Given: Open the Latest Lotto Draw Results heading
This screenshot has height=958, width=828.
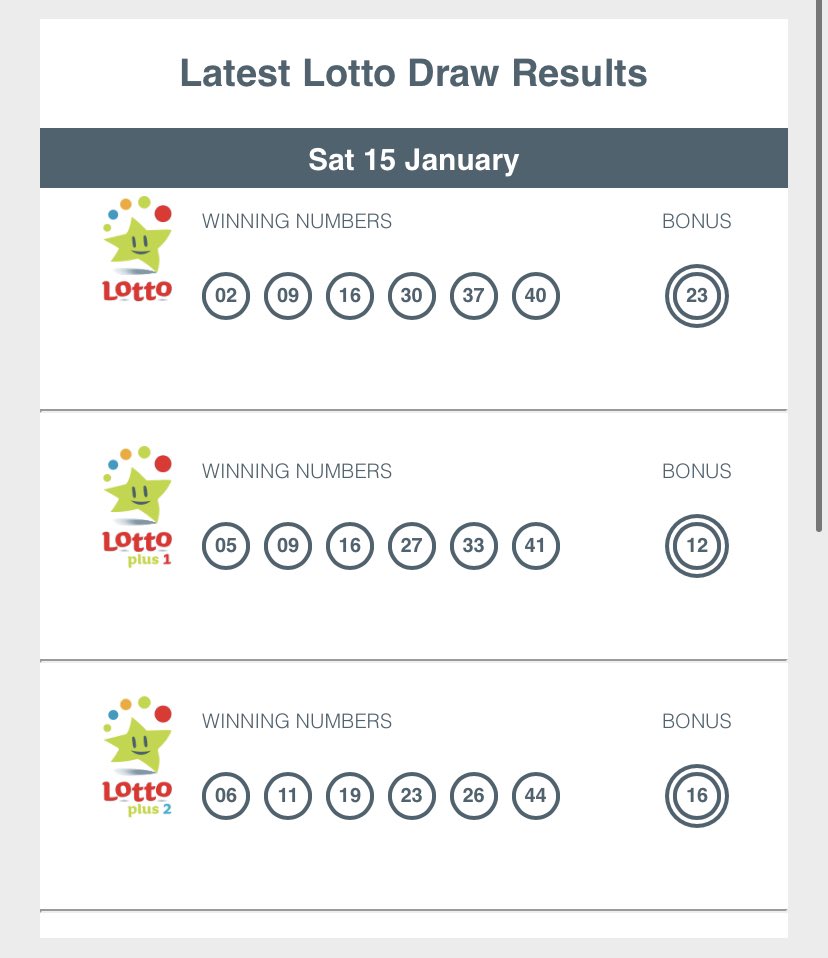Looking at the screenshot, I should (x=413, y=72).
